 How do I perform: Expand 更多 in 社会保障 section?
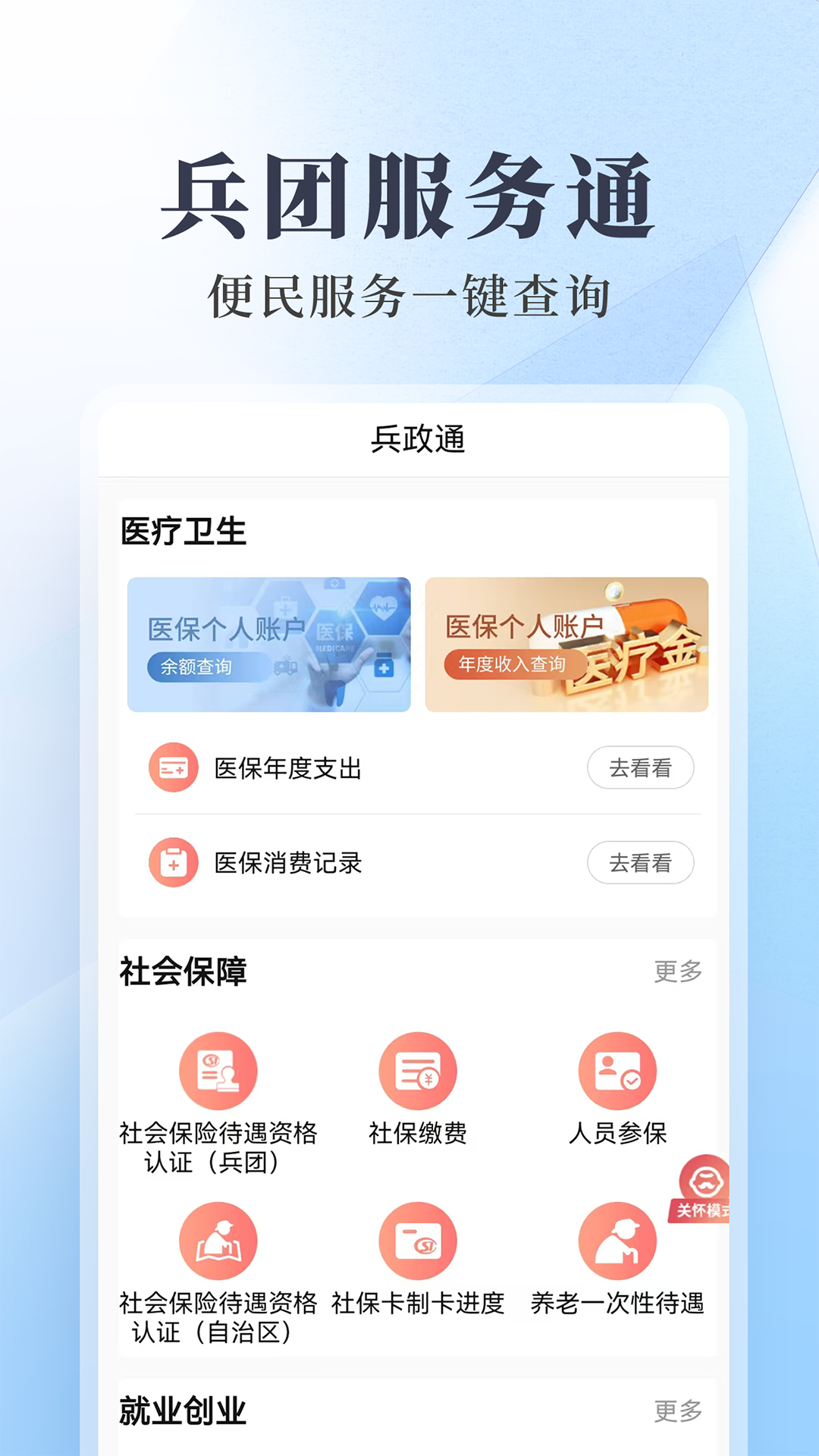click(679, 969)
